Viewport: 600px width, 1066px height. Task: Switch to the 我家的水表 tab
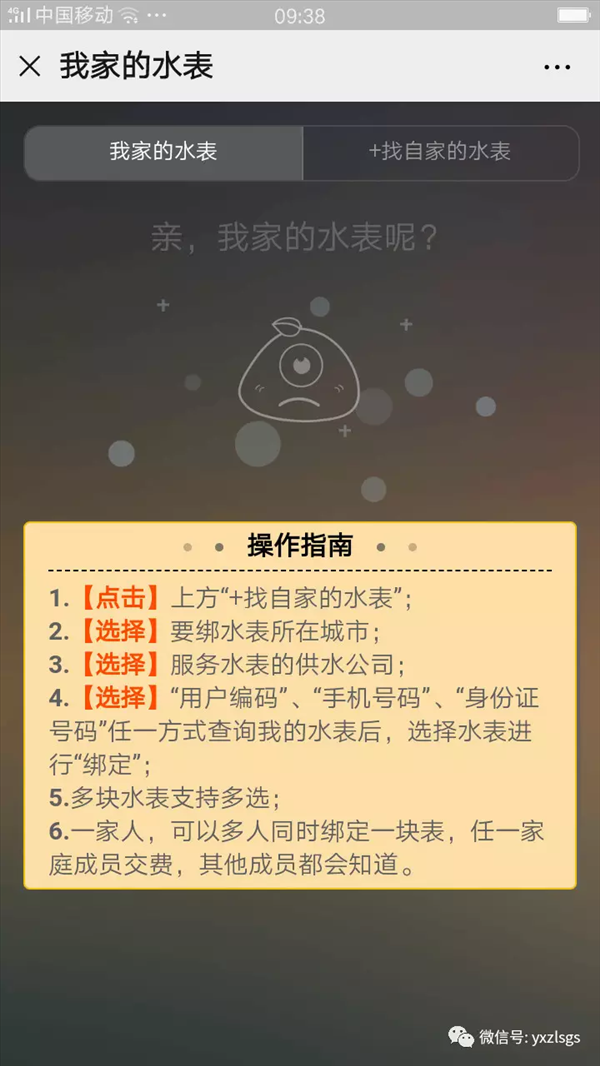(x=164, y=152)
